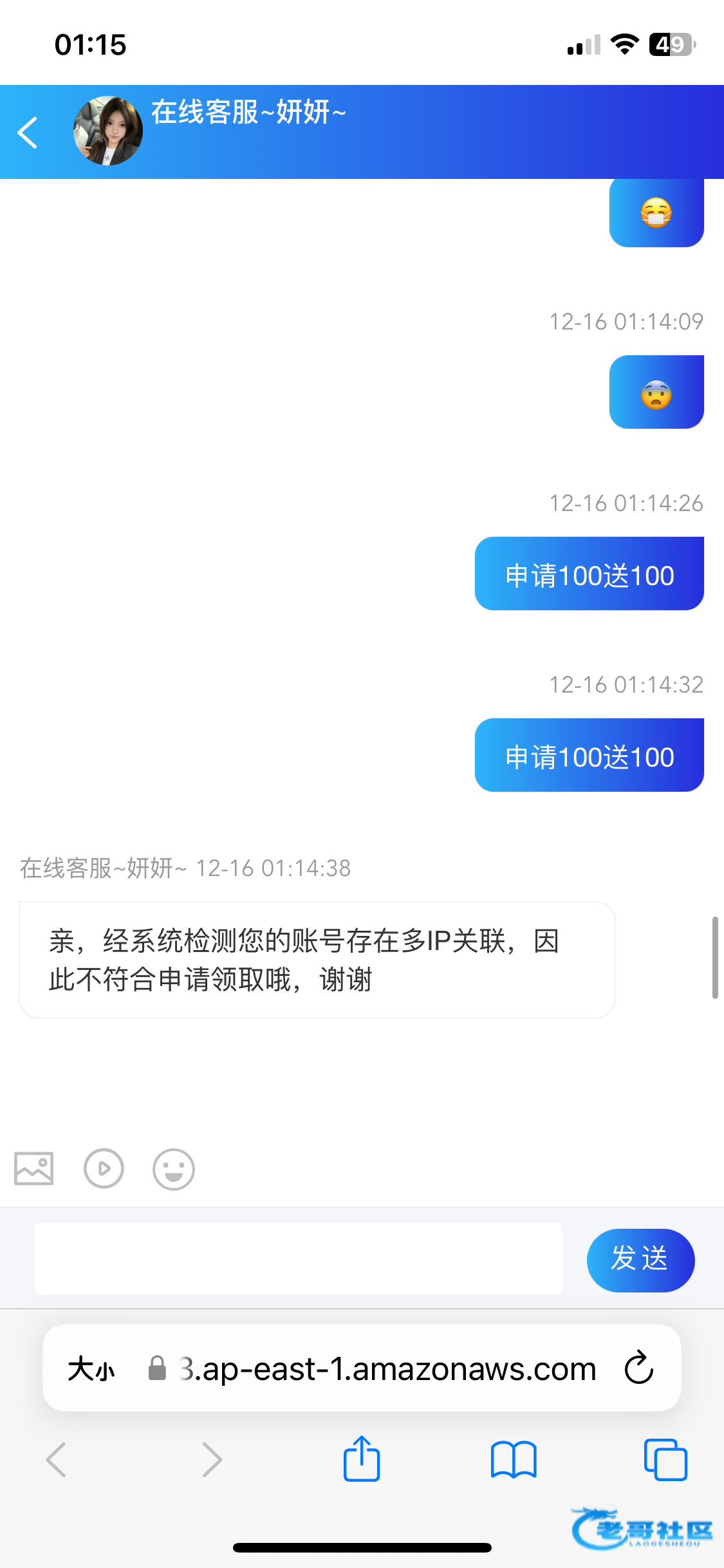Screen dimensions: 724x1568
Task: Go to previous page in Safari
Action: tap(57, 1459)
